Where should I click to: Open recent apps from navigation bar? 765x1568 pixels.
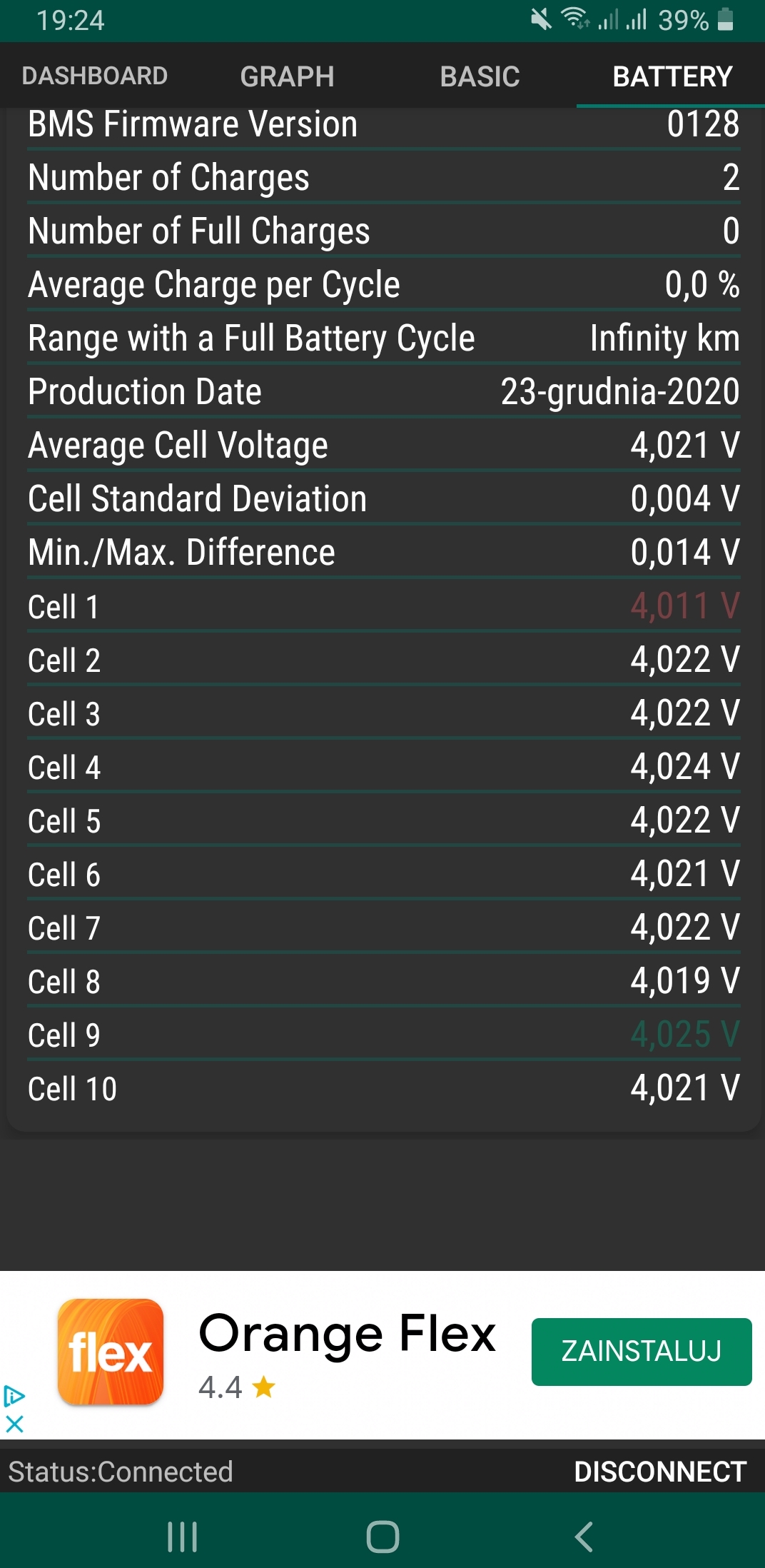click(182, 1537)
